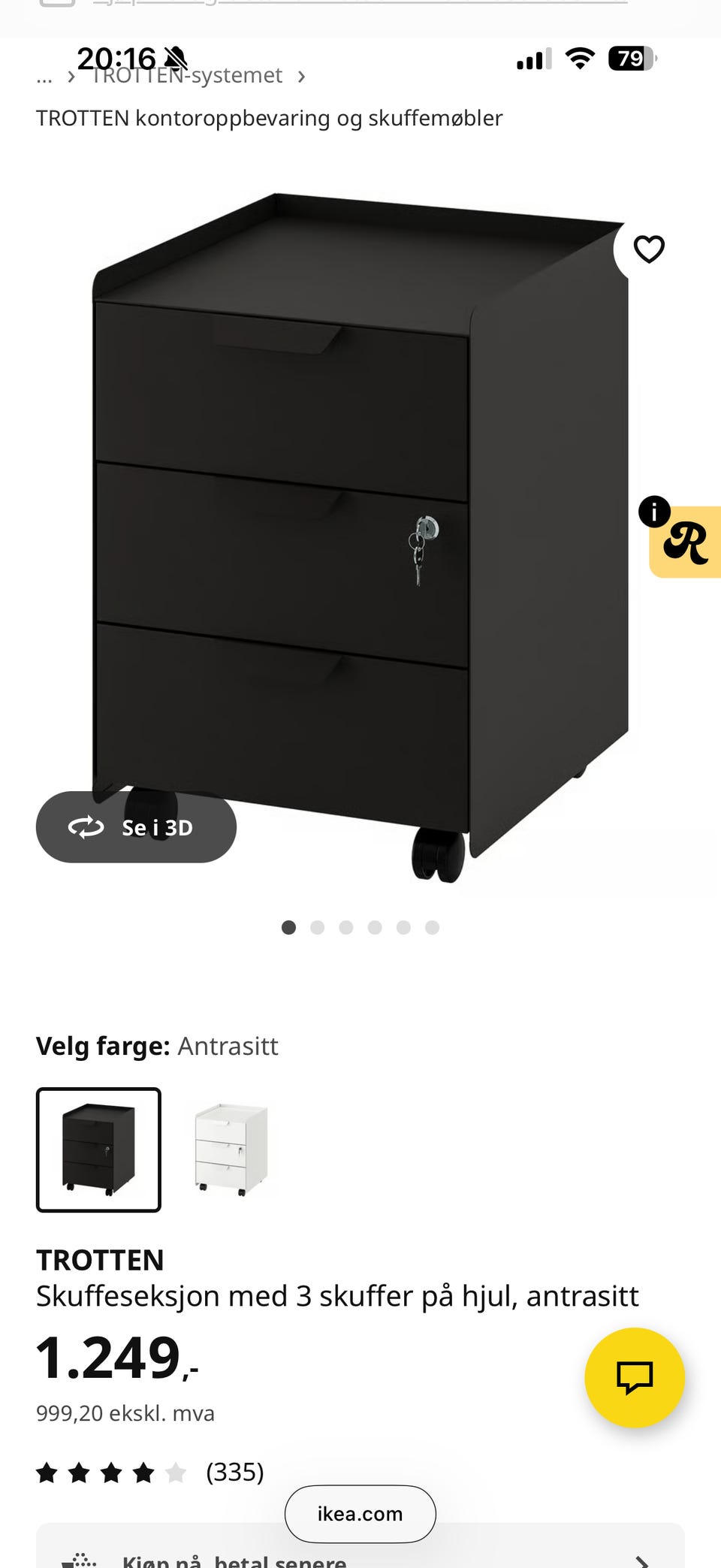Open the 335 customer reviews
Image resolution: width=721 pixels, height=1568 pixels.
click(234, 1472)
